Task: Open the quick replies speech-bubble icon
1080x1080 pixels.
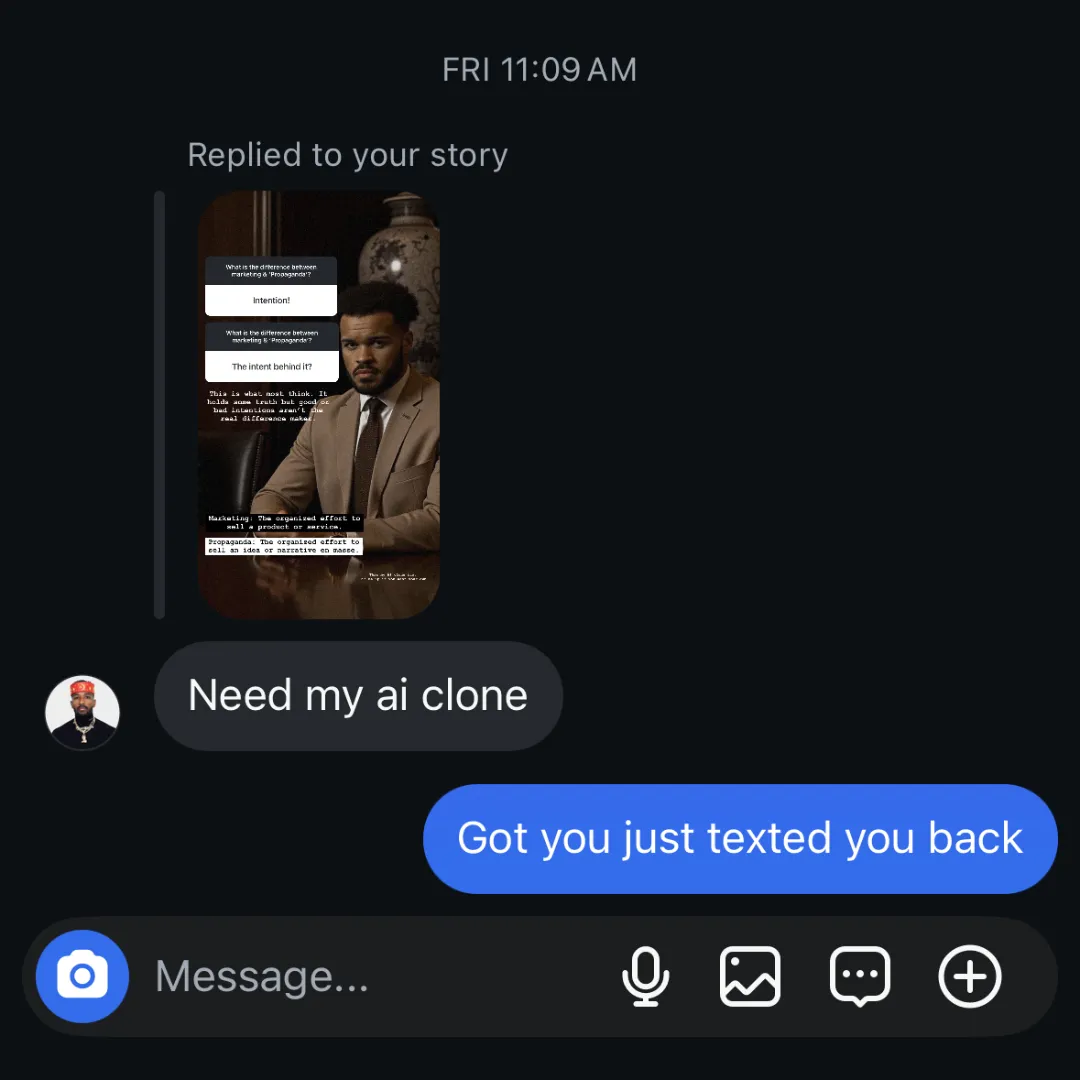Action: (x=860, y=977)
